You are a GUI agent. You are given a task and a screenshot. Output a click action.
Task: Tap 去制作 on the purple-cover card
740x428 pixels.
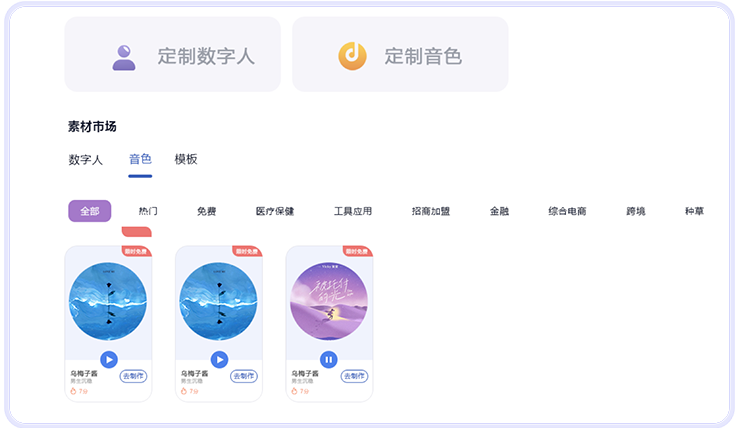tap(355, 376)
